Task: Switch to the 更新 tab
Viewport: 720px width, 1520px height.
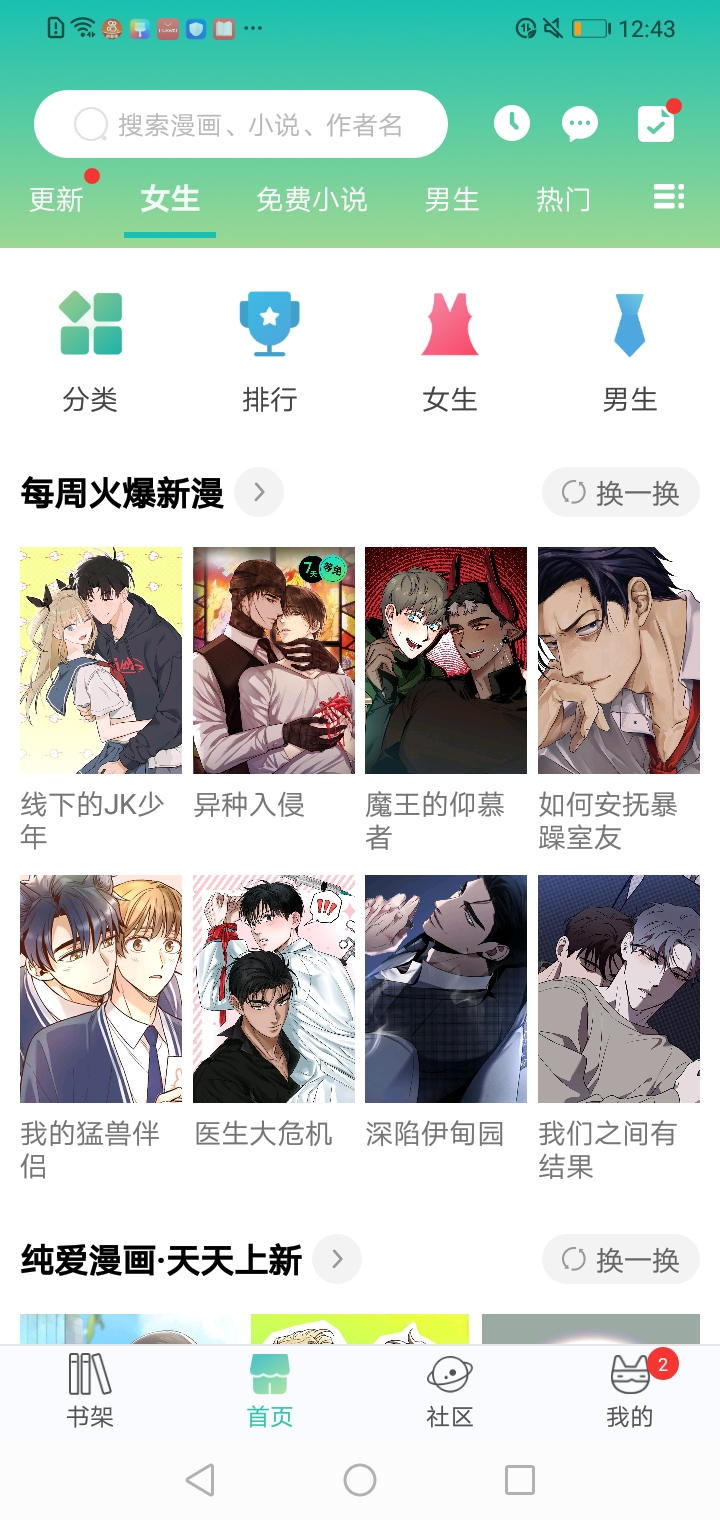Action: [56, 200]
